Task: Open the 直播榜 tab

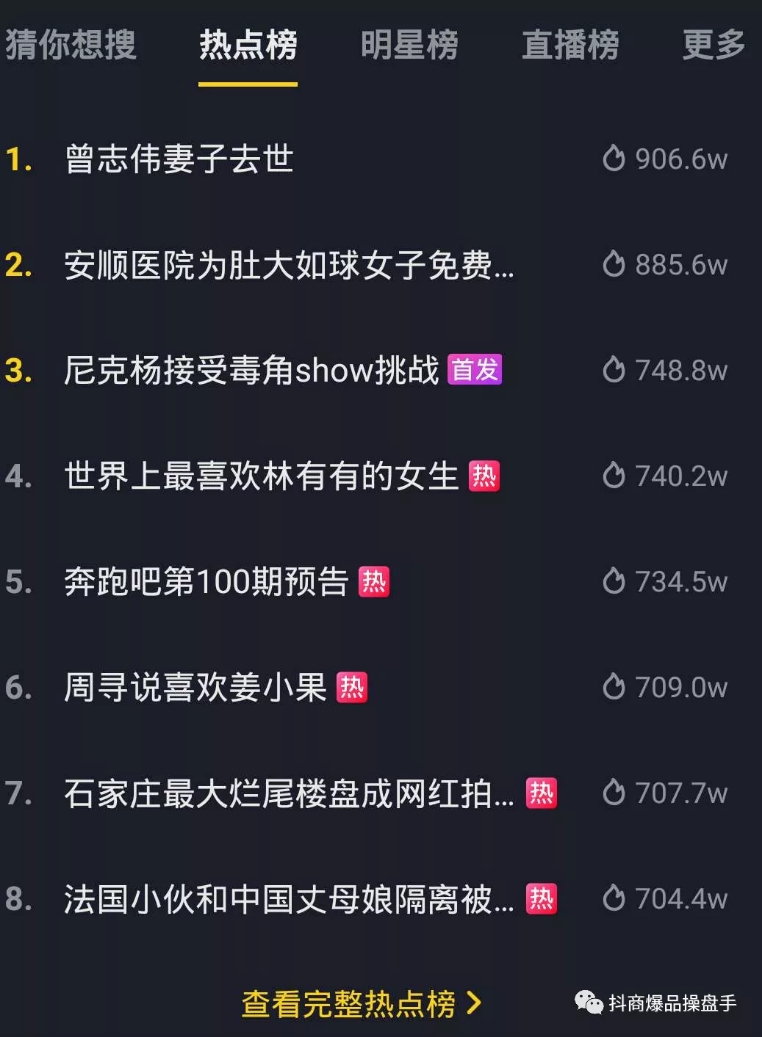Action: [570, 45]
